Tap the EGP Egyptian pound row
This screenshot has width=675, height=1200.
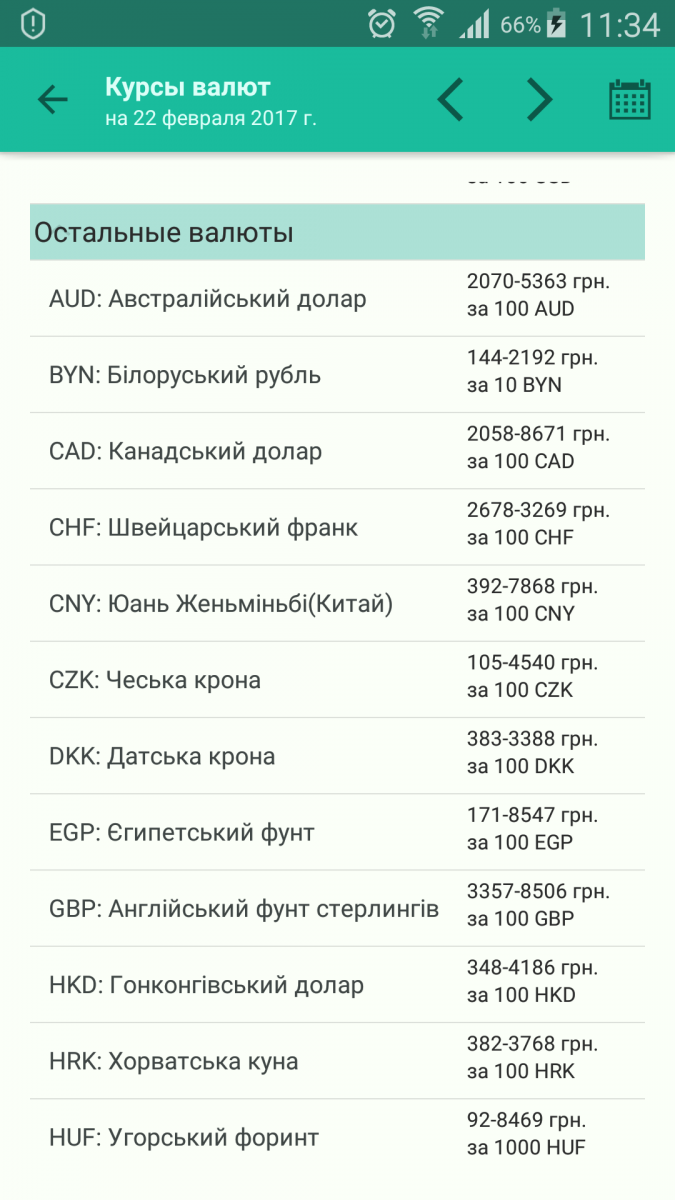(x=337, y=832)
